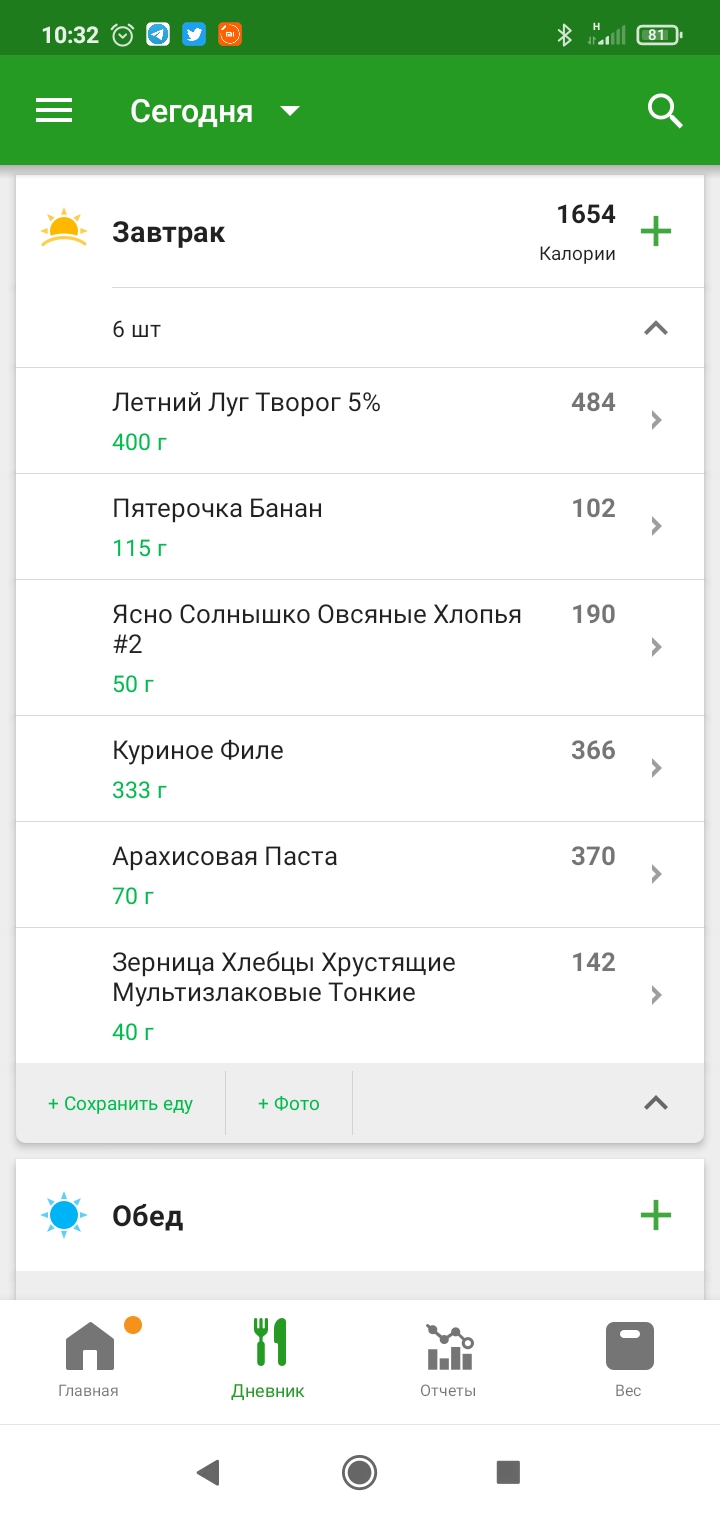Switch to the Главная tab
Screen dimensions: 720x1520
click(89, 1358)
